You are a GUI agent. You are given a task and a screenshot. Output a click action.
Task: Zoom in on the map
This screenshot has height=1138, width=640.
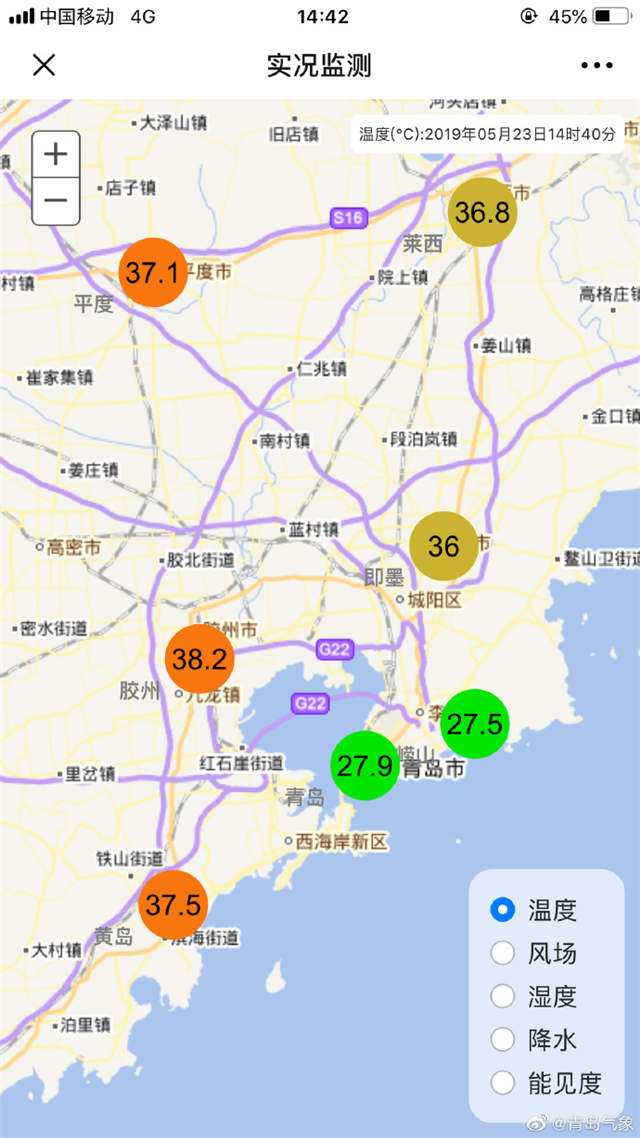pyautogui.click(x=56, y=155)
